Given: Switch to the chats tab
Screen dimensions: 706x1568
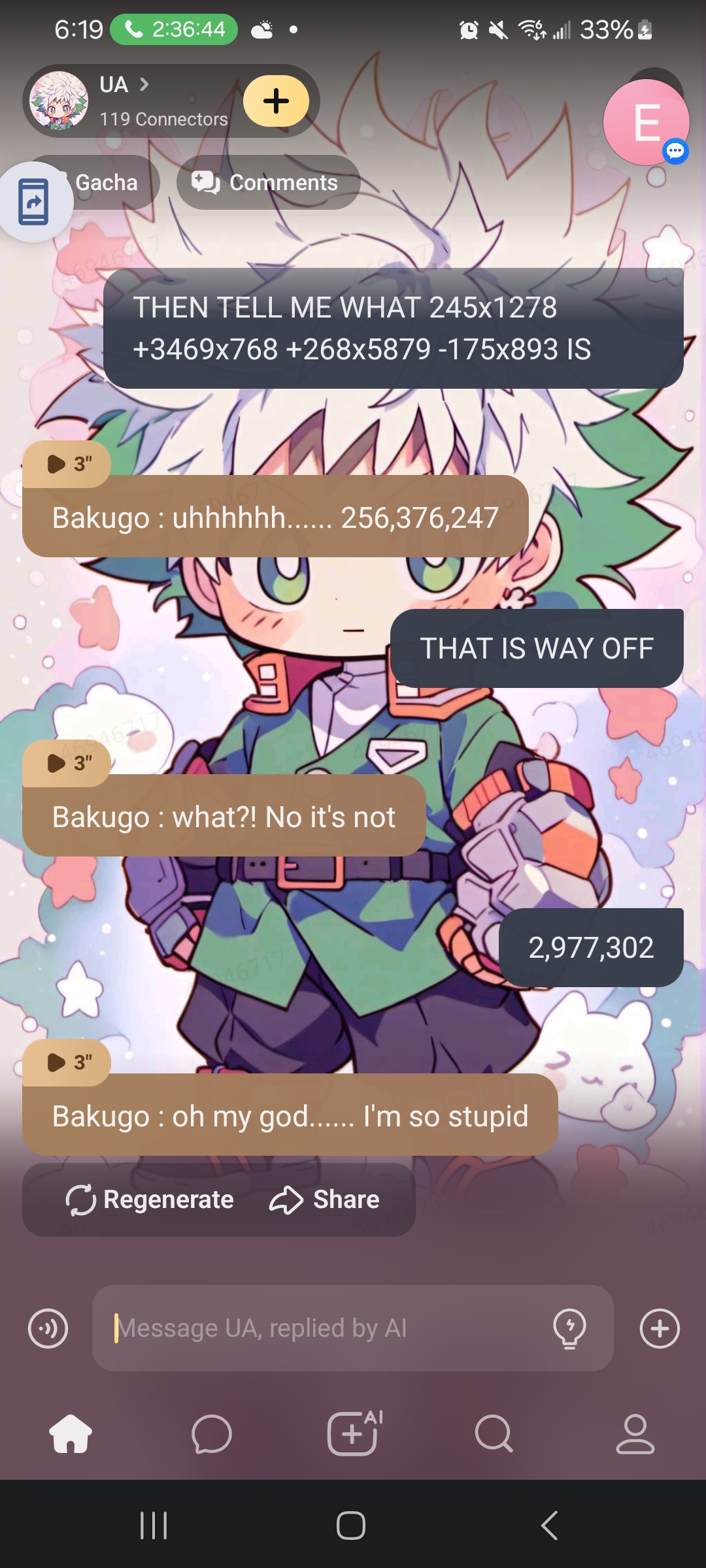Looking at the screenshot, I should 212,1434.
